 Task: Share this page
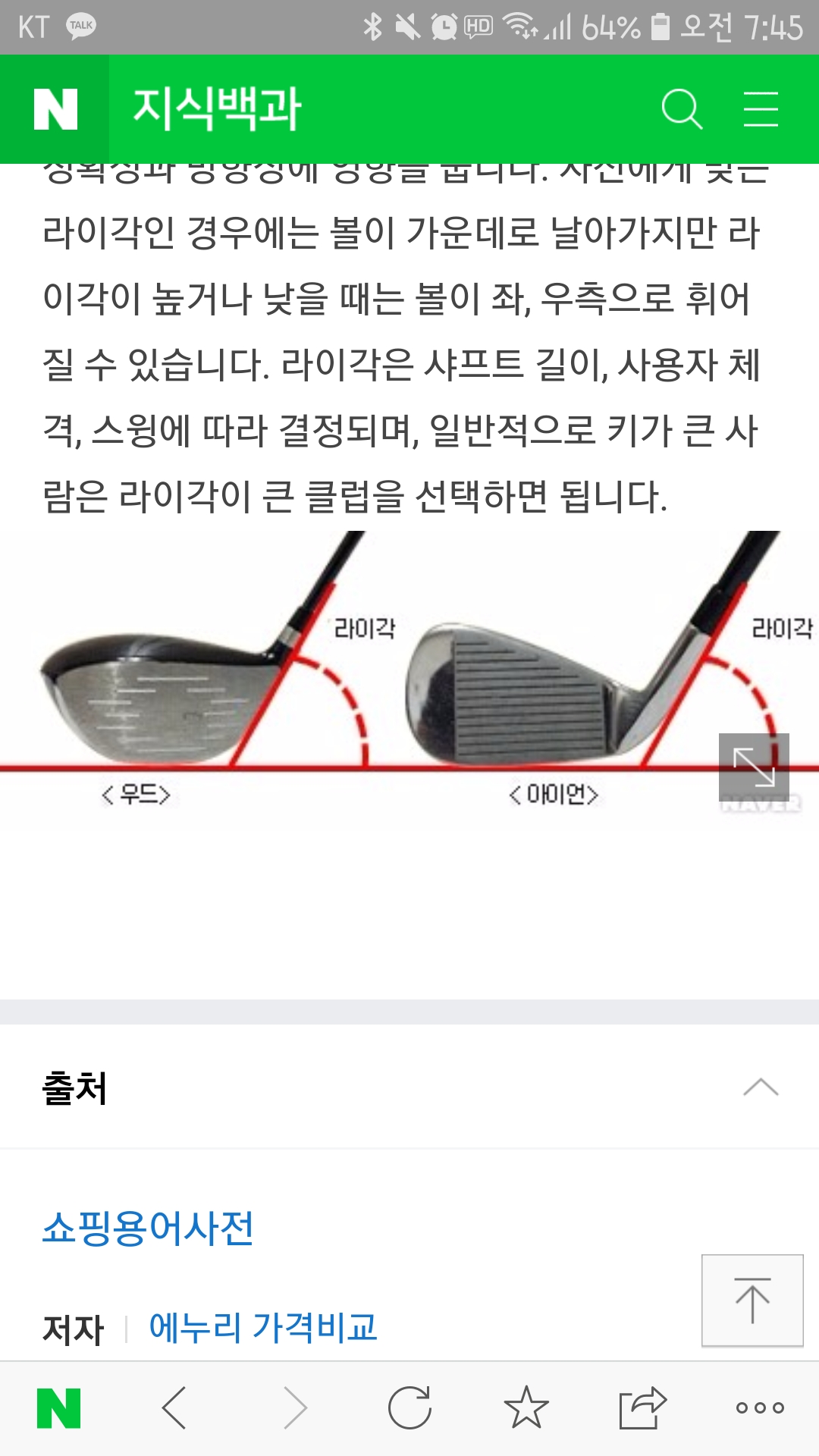642,1408
